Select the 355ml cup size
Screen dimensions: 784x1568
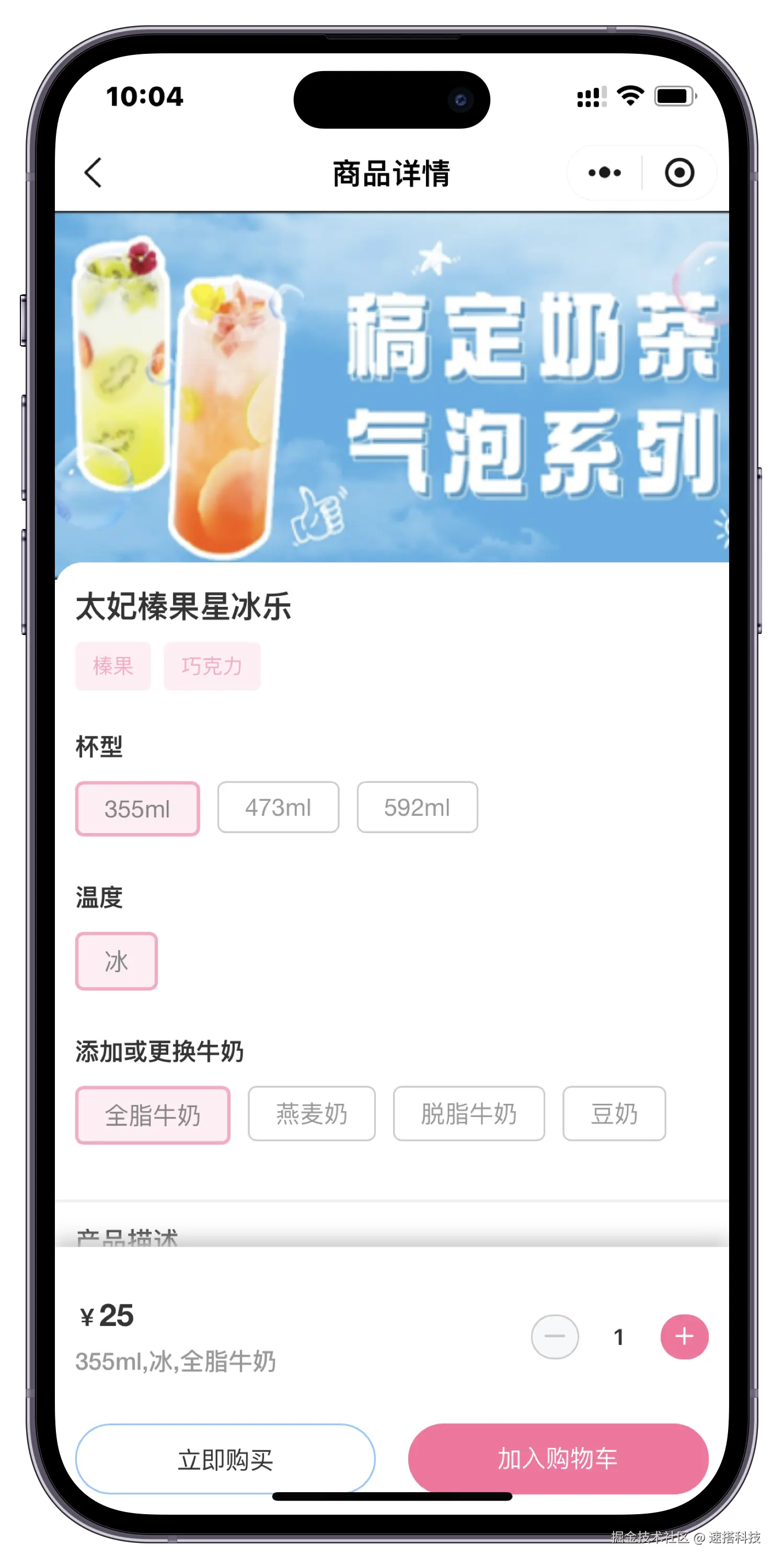137,809
